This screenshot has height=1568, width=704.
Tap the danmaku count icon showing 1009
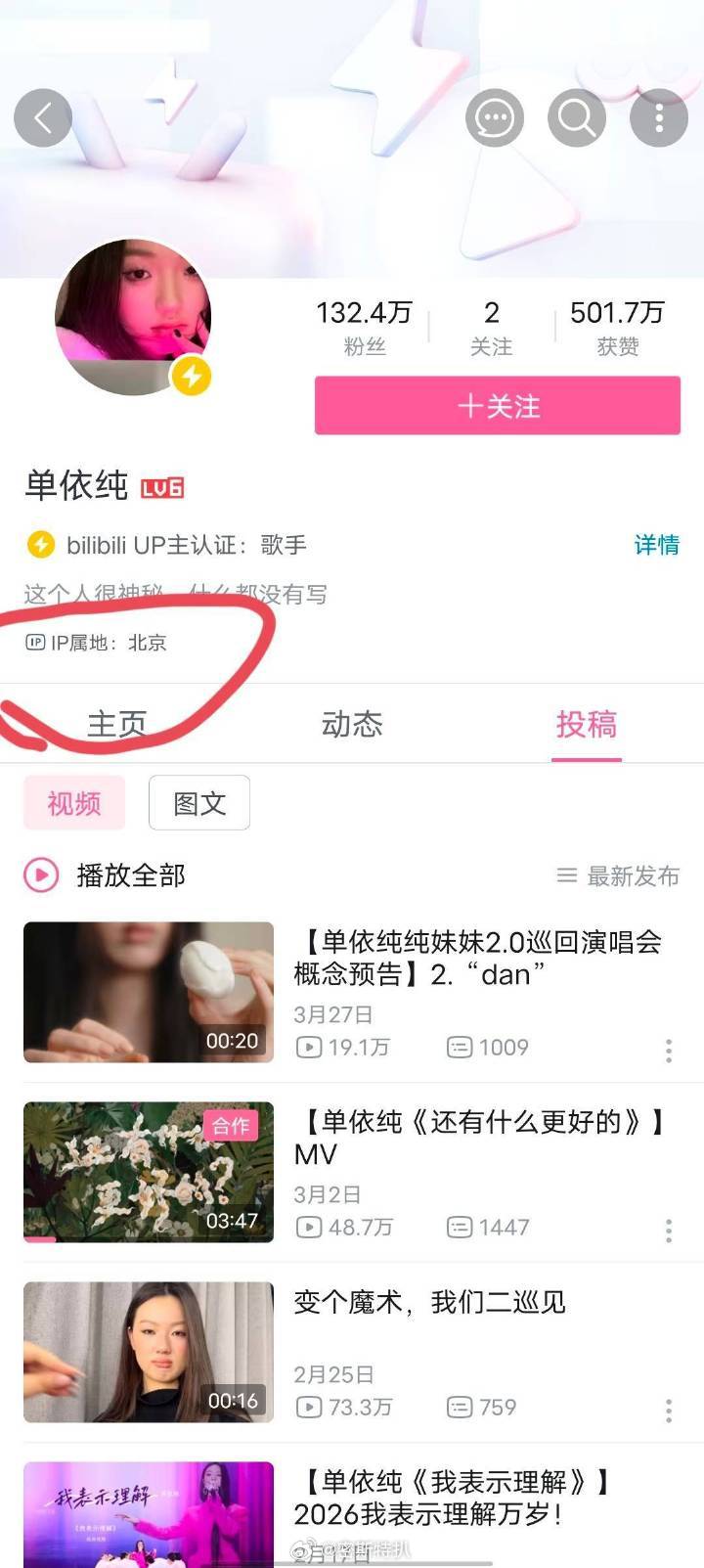(x=460, y=1047)
